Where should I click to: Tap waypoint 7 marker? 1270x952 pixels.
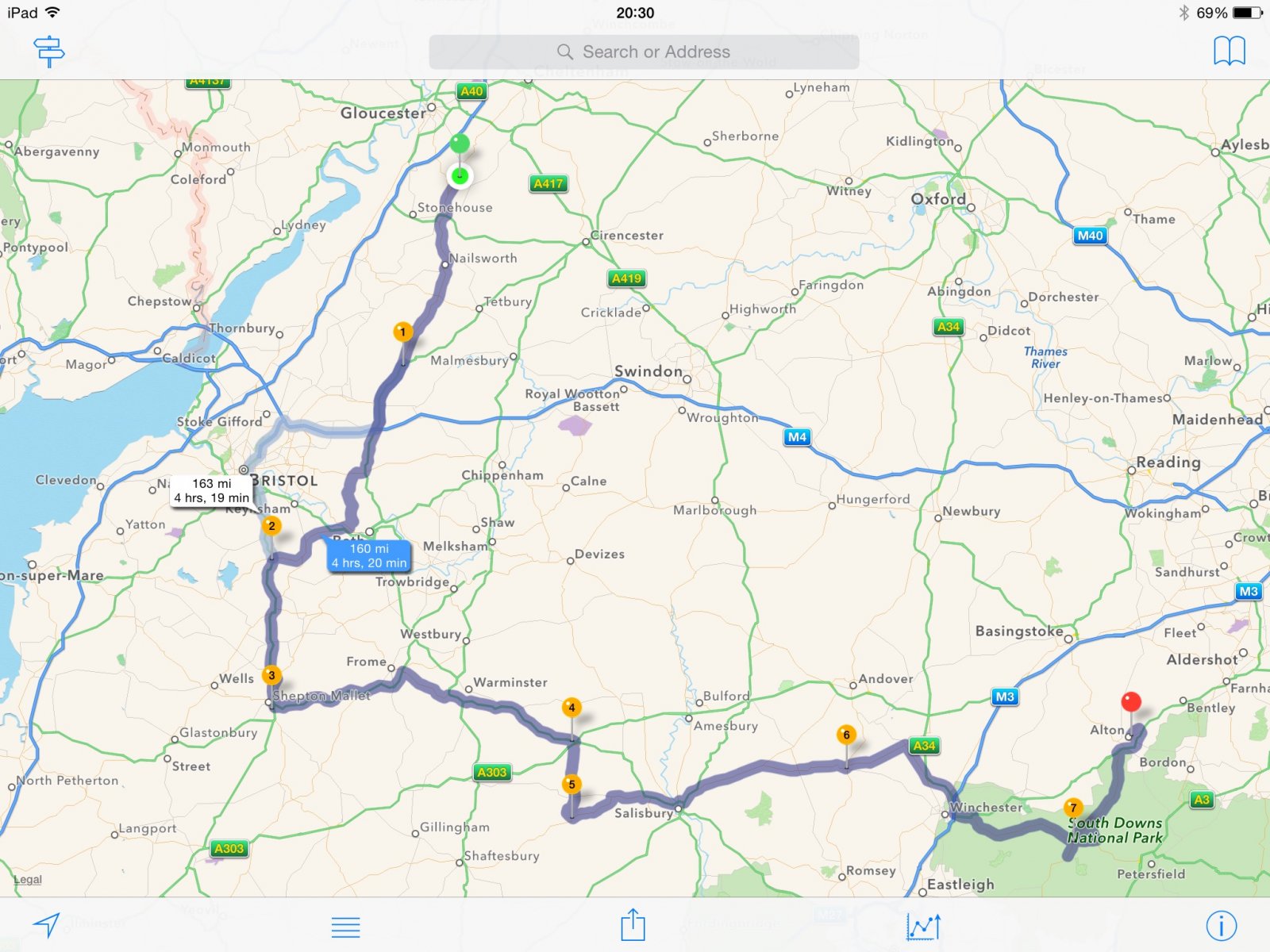[1073, 808]
